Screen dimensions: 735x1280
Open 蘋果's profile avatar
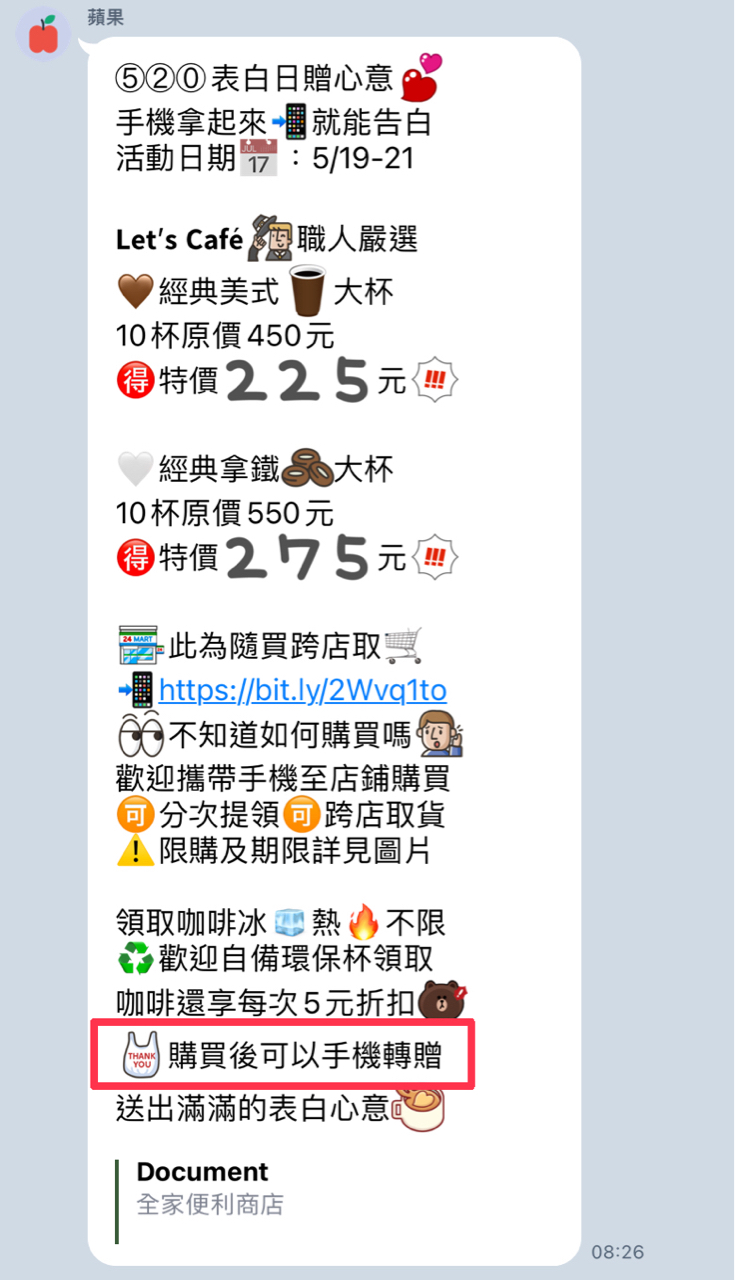point(43,37)
